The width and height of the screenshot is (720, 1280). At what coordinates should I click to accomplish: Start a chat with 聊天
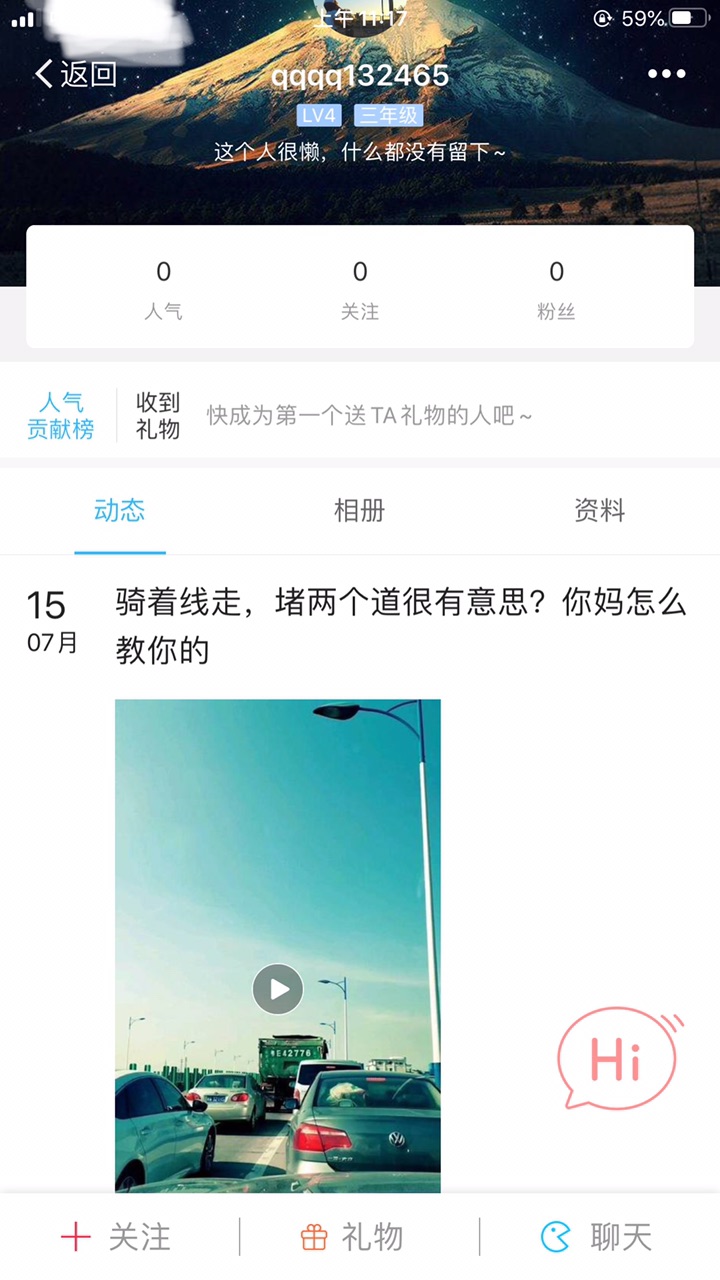coord(596,1237)
